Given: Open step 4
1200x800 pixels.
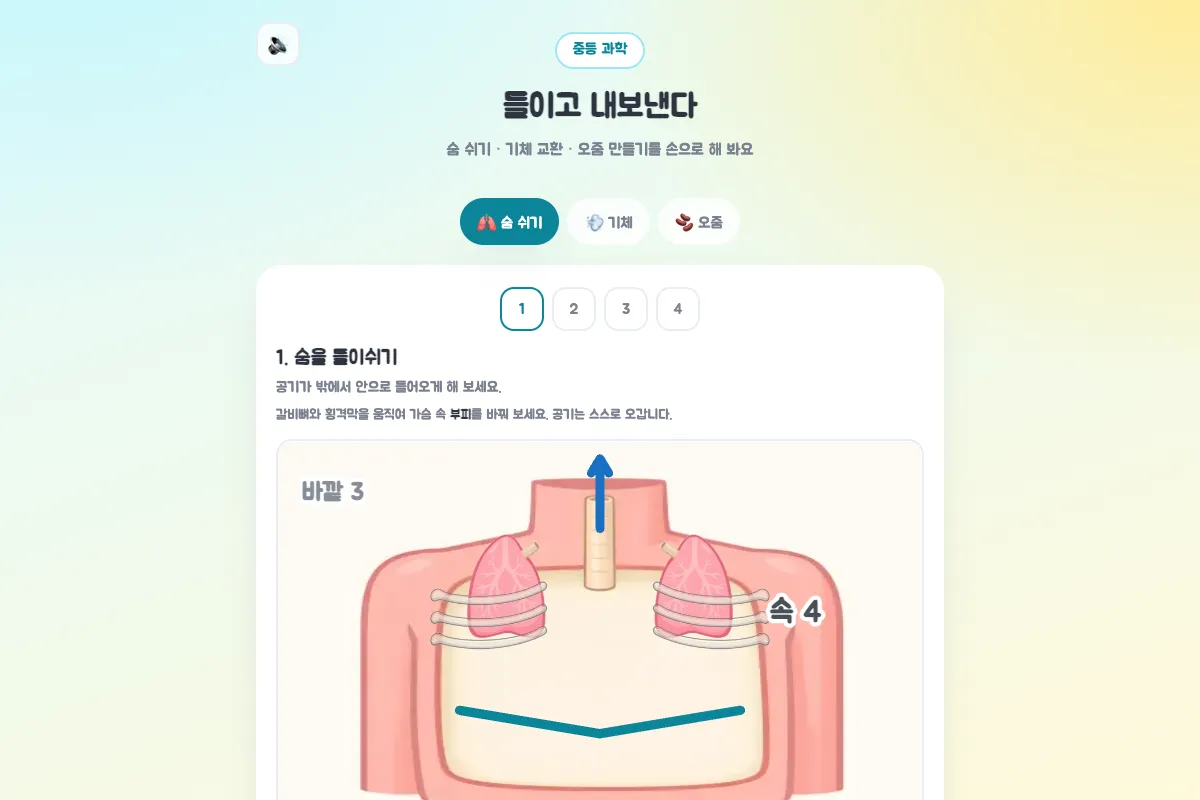Looking at the screenshot, I should [678, 309].
